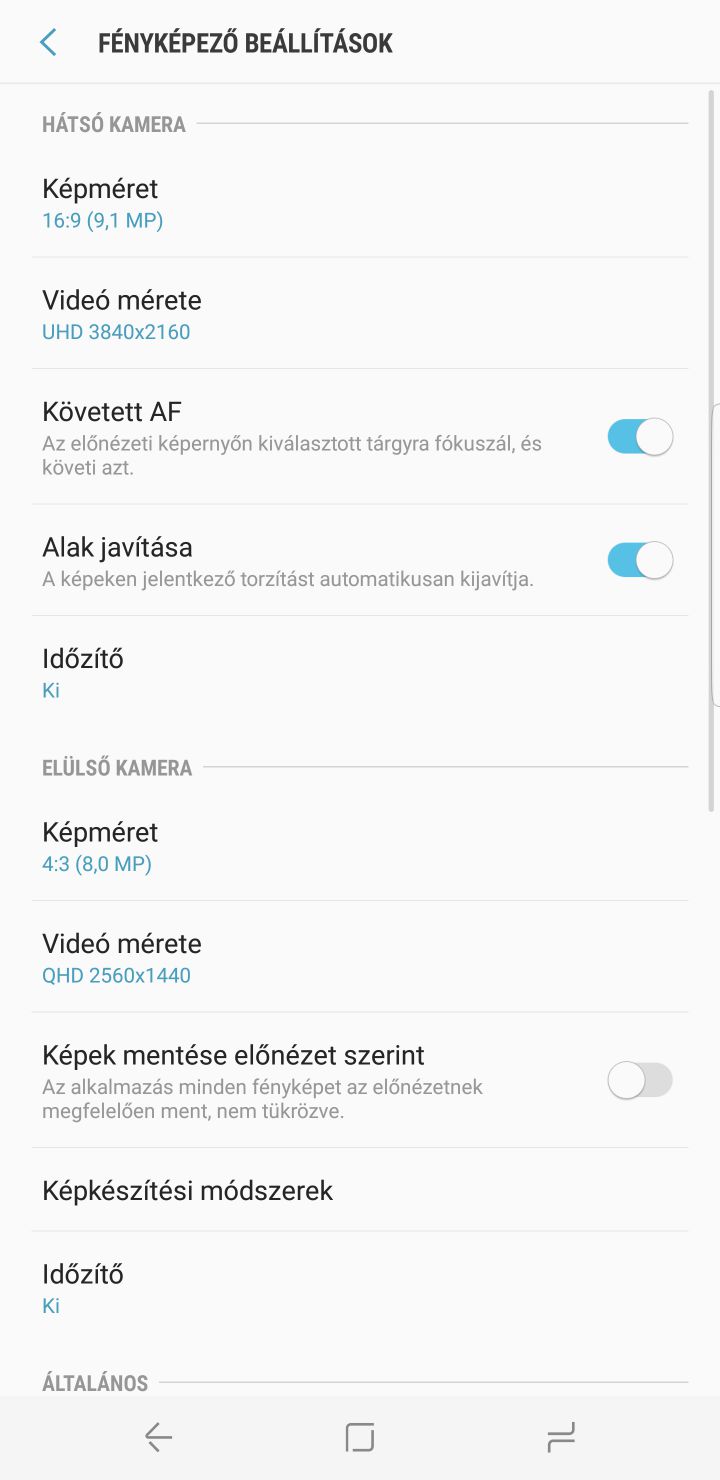This screenshot has height=1480, width=720.
Task: Disable Alak javítása switch
Action: pyautogui.click(x=640, y=560)
